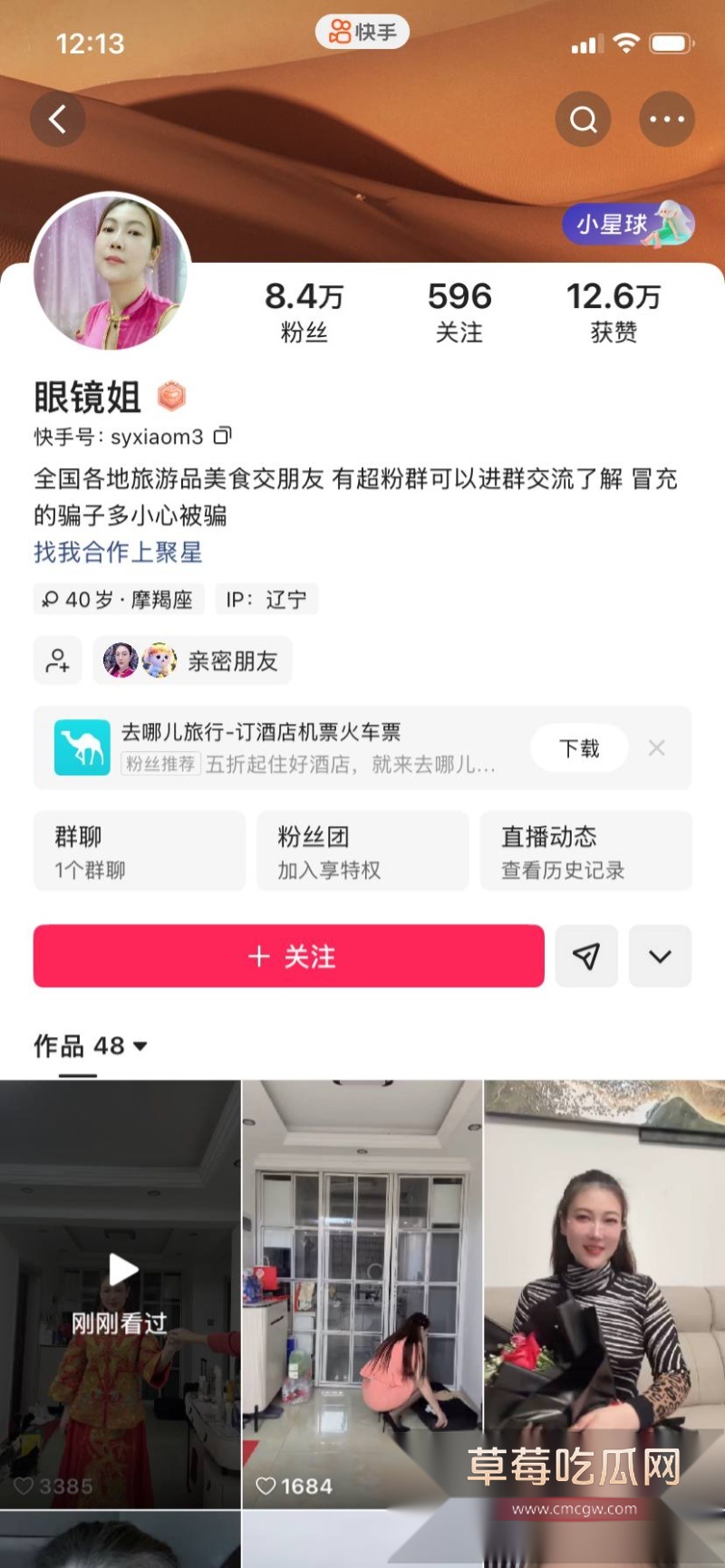Image resolution: width=725 pixels, height=1568 pixels.
Task: Play the 刚刚看过 video thumbnail
Action: click(120, 1268)
